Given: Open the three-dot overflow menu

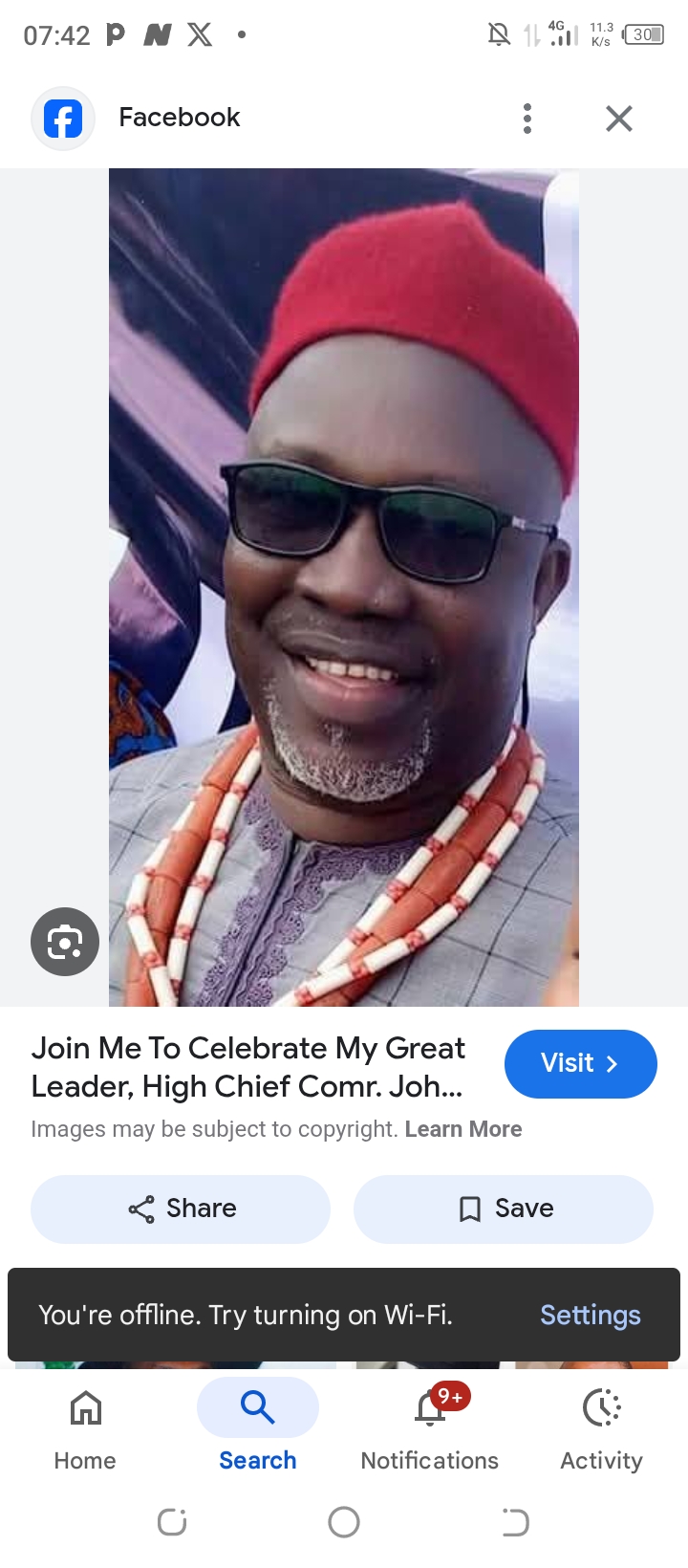Looking at the screenshot, I should click(x=527, y=119).
